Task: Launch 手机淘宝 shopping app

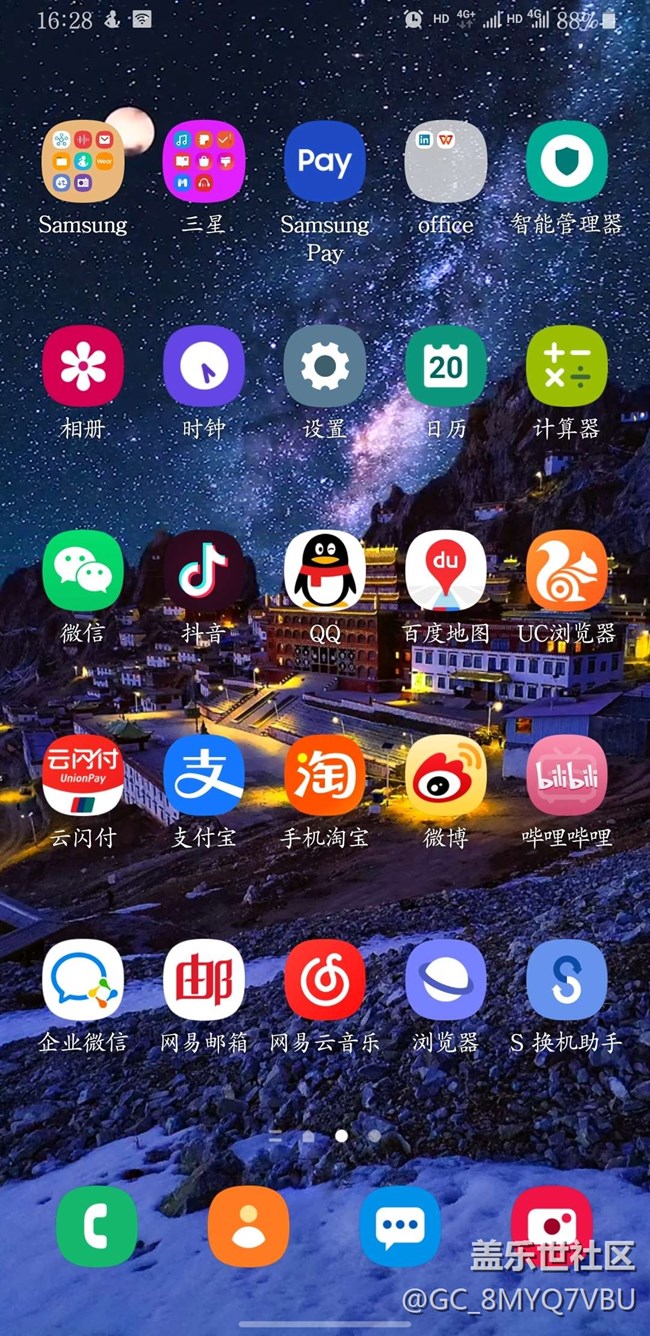Action: 325,776
